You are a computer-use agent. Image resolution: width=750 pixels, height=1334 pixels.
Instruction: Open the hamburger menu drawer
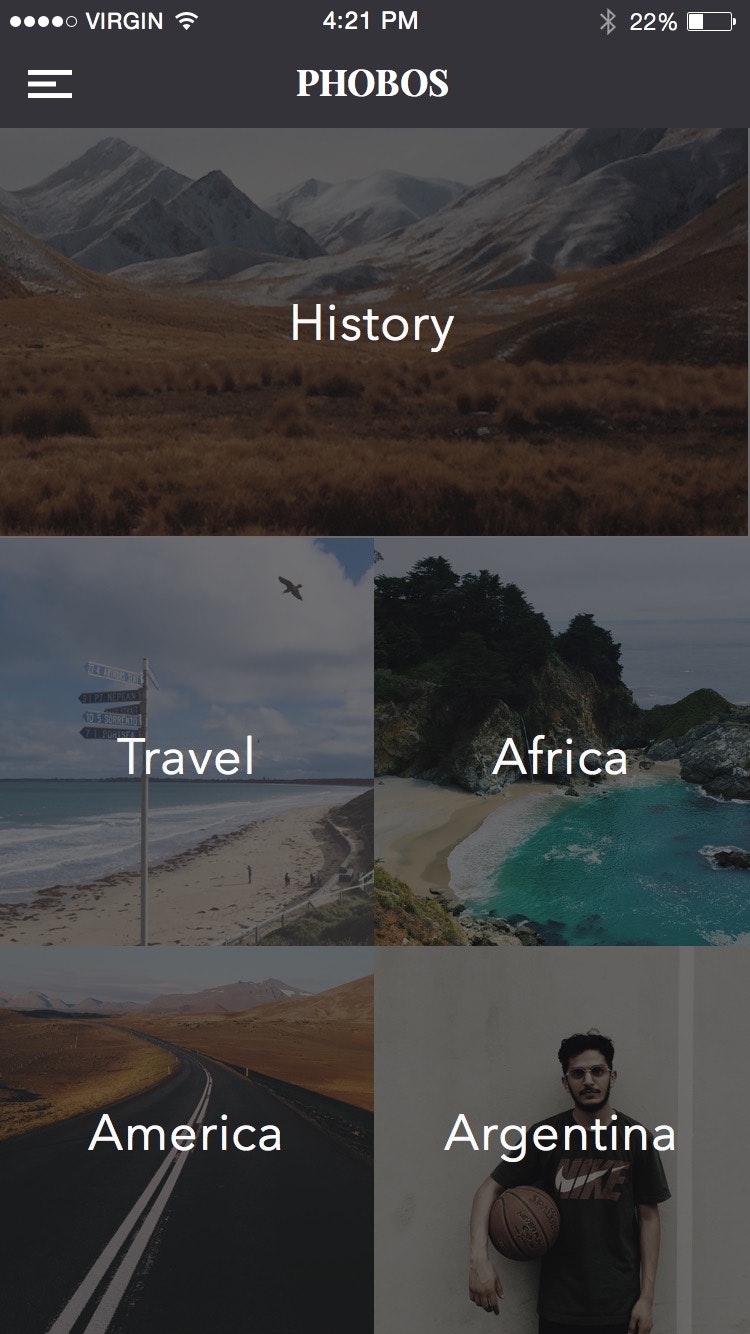pos(50,84)
